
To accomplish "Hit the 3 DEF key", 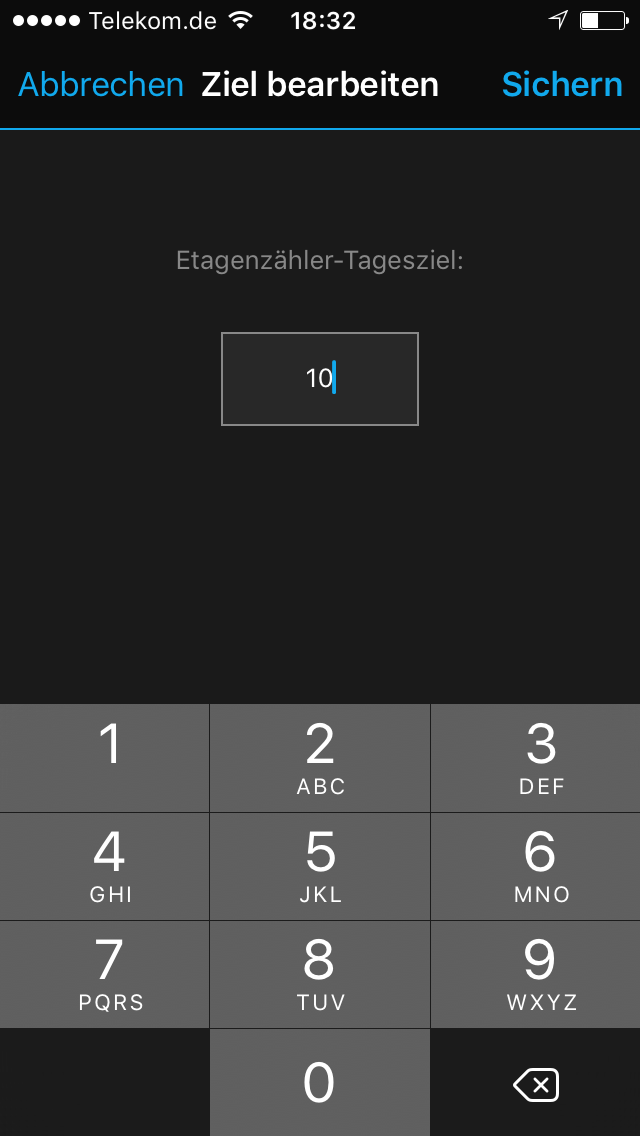I will click(536, 758).
